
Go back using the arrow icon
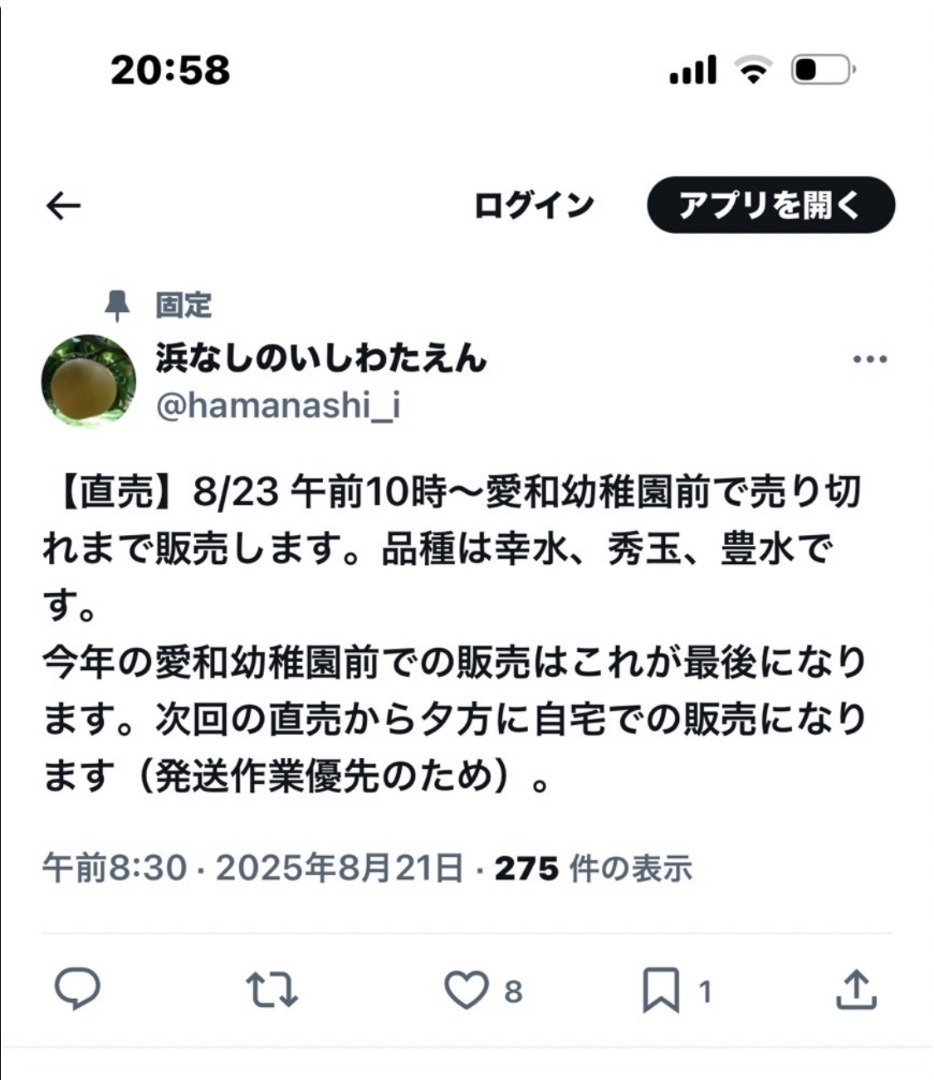click(x=64, y=206)
